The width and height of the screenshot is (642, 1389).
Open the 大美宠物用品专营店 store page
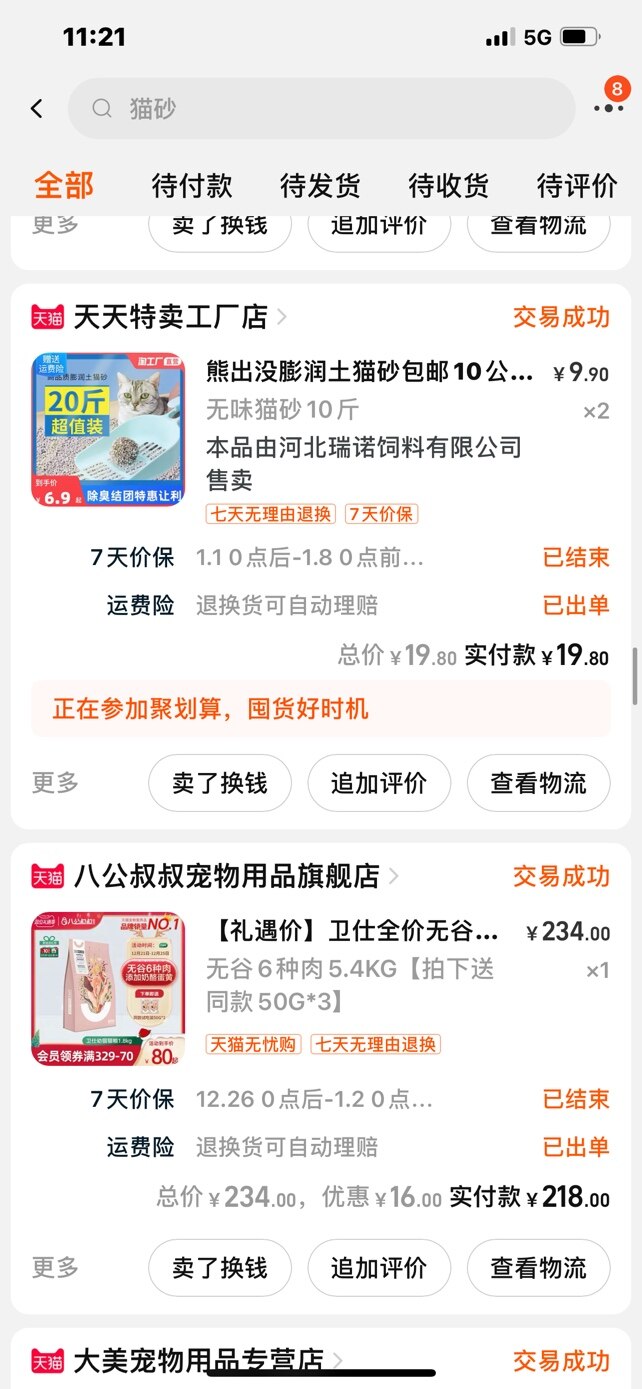(x=198, y=1360)
